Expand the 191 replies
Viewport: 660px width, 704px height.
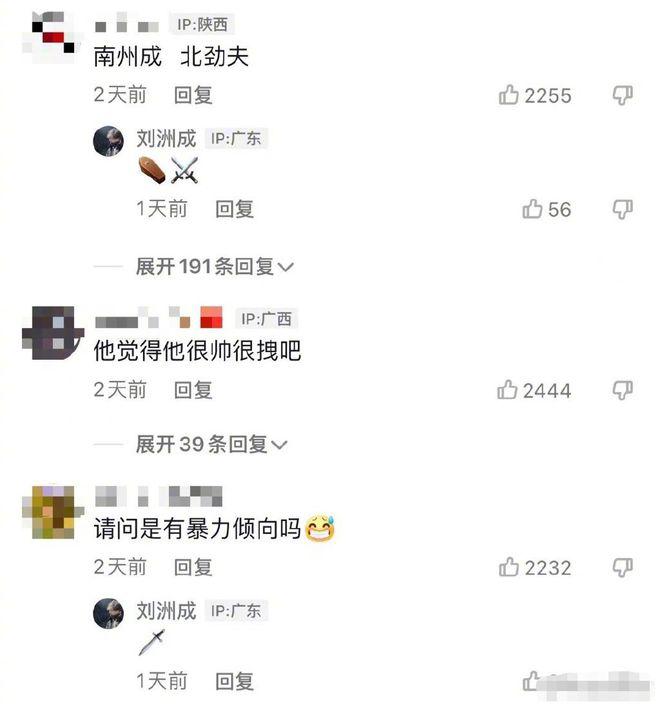click(214, 267)
